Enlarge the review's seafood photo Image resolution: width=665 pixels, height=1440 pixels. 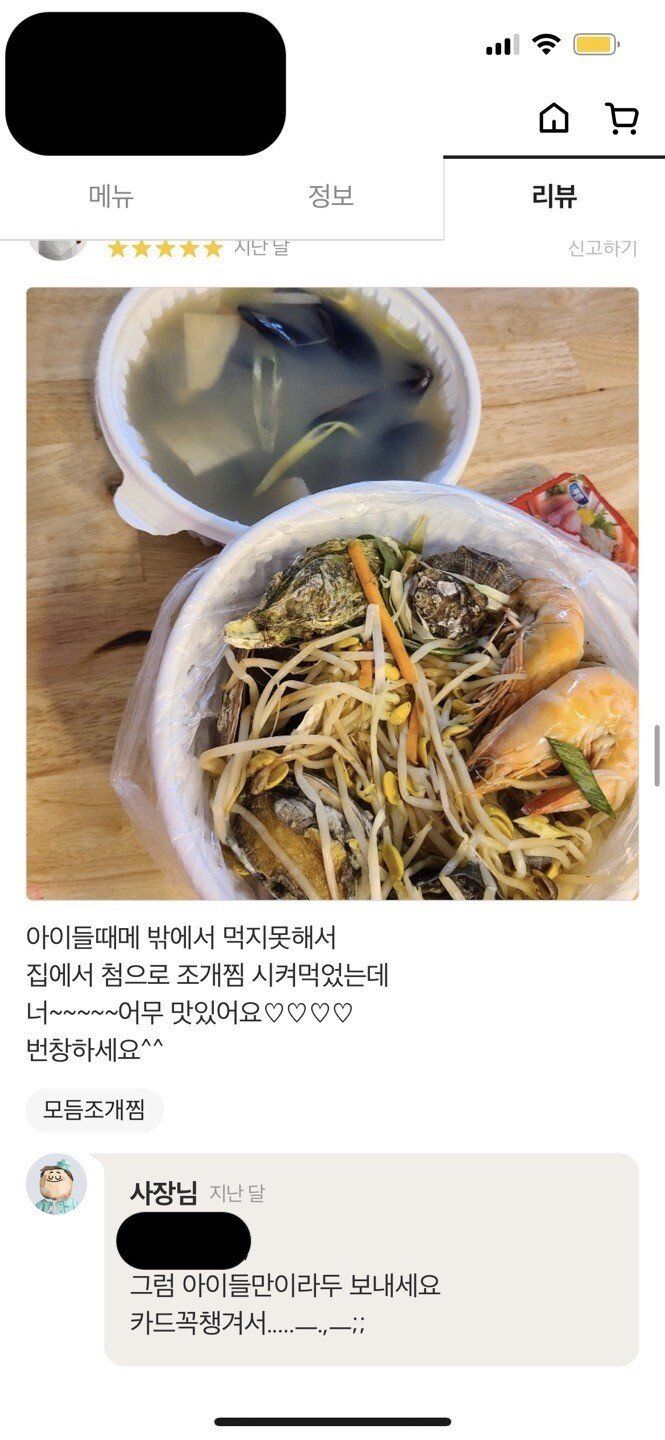332,594
